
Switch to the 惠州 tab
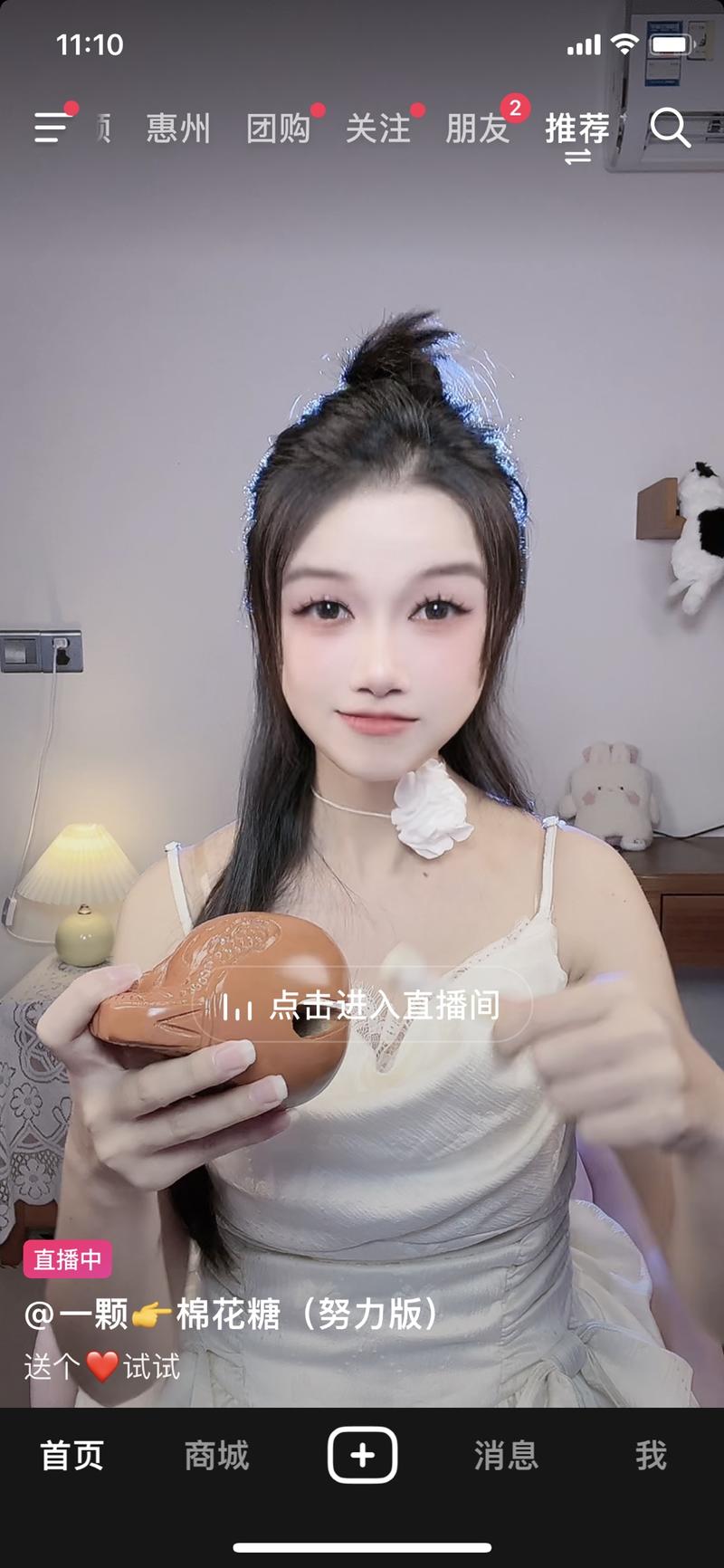click(178, 129)
